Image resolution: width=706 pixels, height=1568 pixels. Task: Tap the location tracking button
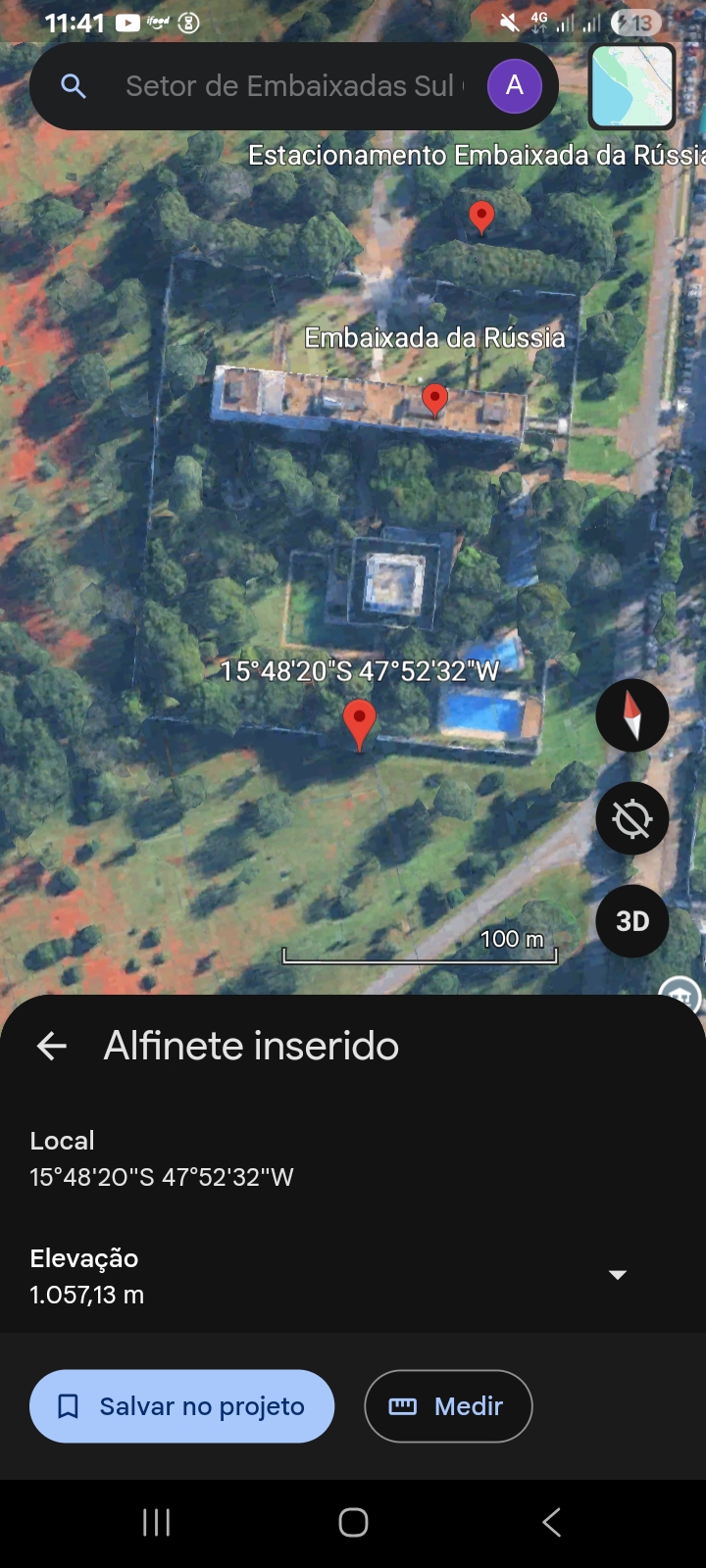click(632, 818)
